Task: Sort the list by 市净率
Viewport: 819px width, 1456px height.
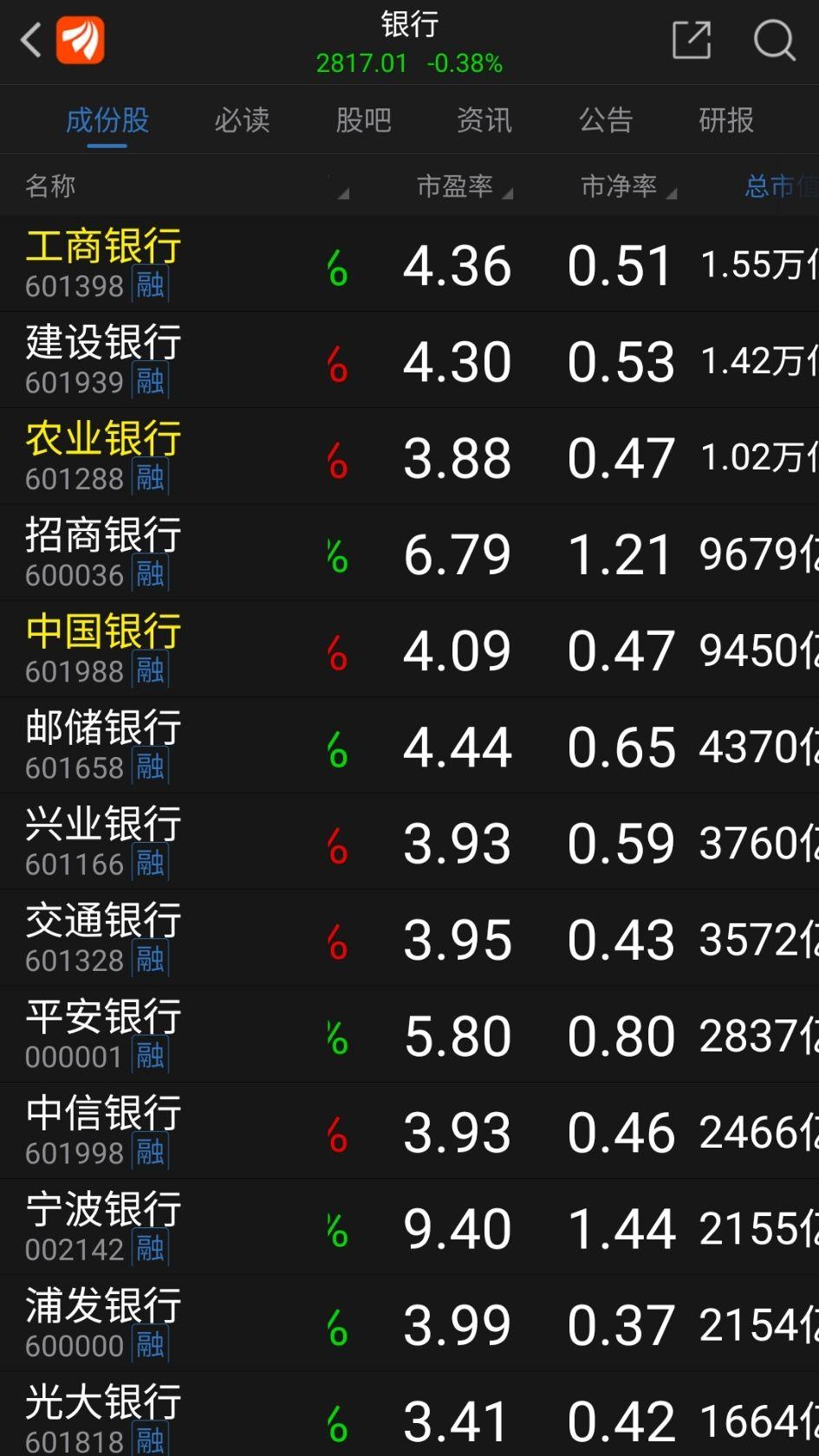Action: (628, 186)
